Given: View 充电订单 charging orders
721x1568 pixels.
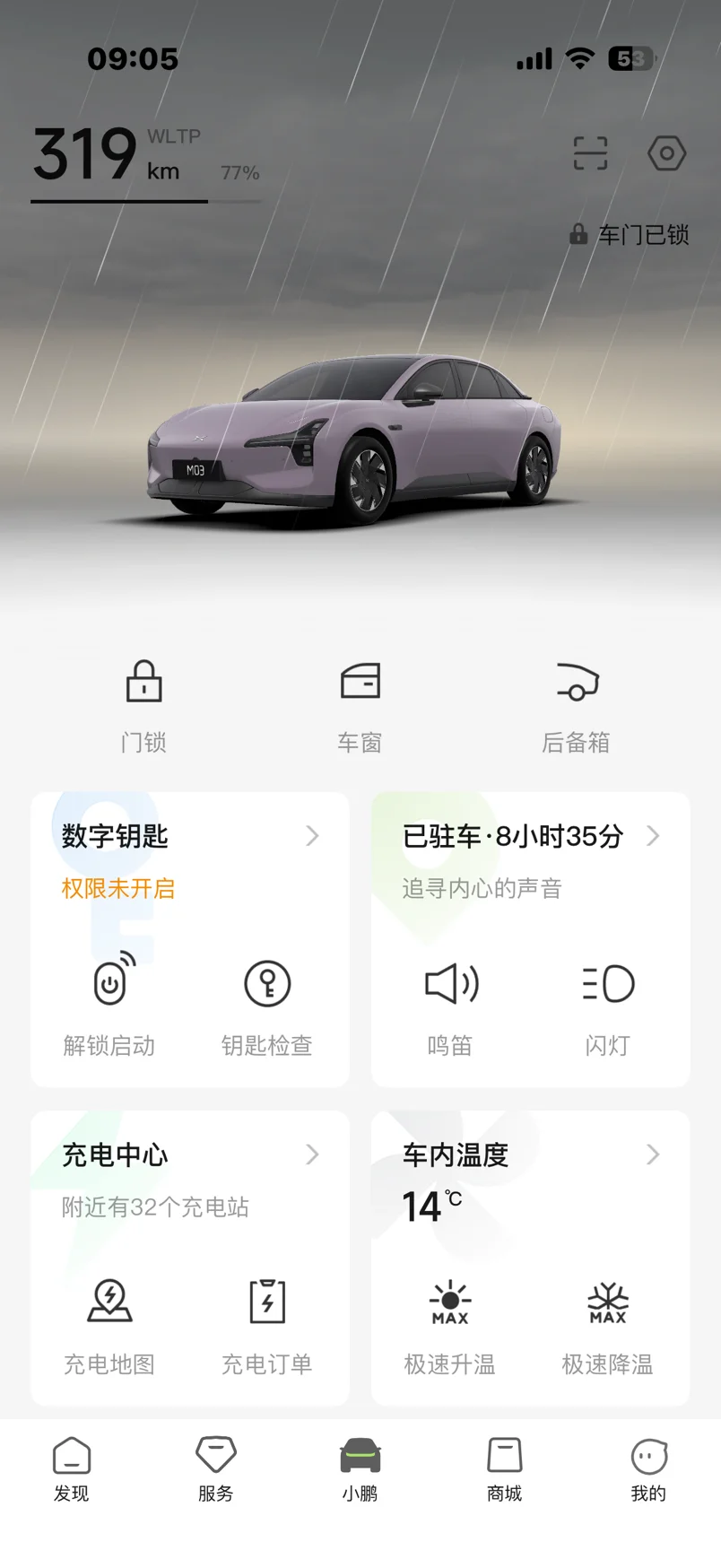Looking at the screenshot, I should [x=267, y=1322].
